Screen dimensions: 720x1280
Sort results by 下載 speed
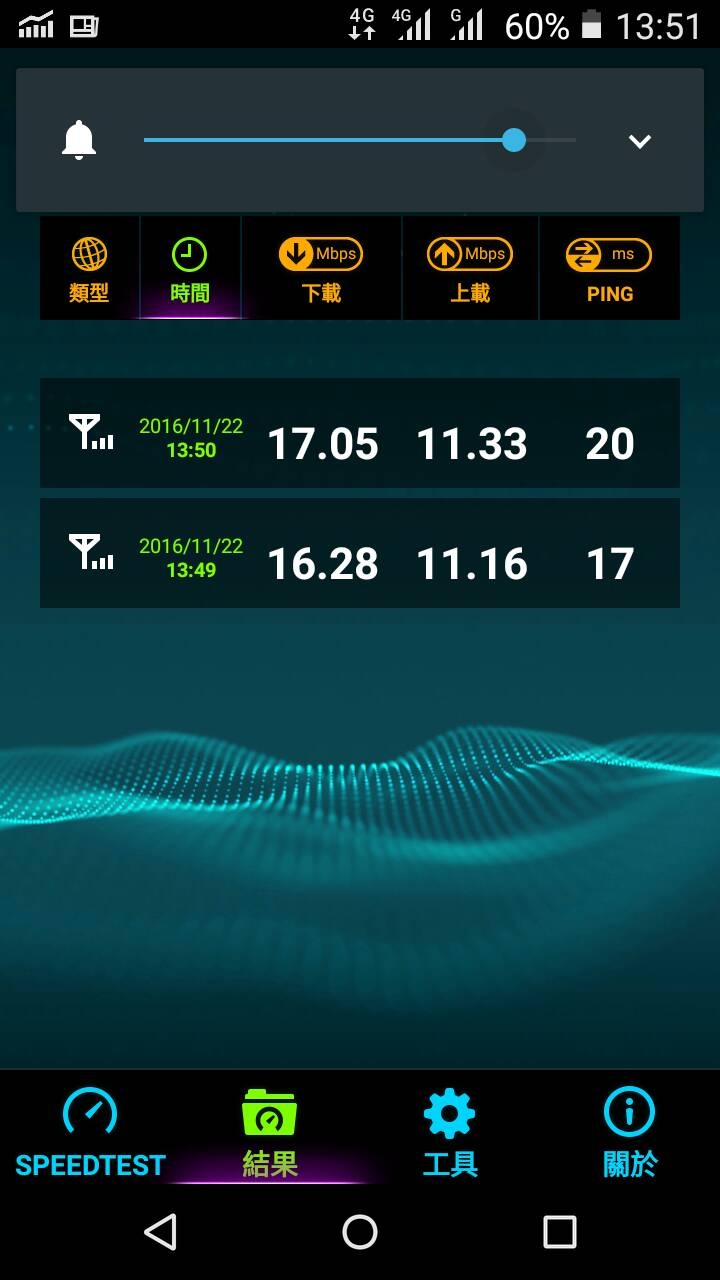[x=321, y=270]
